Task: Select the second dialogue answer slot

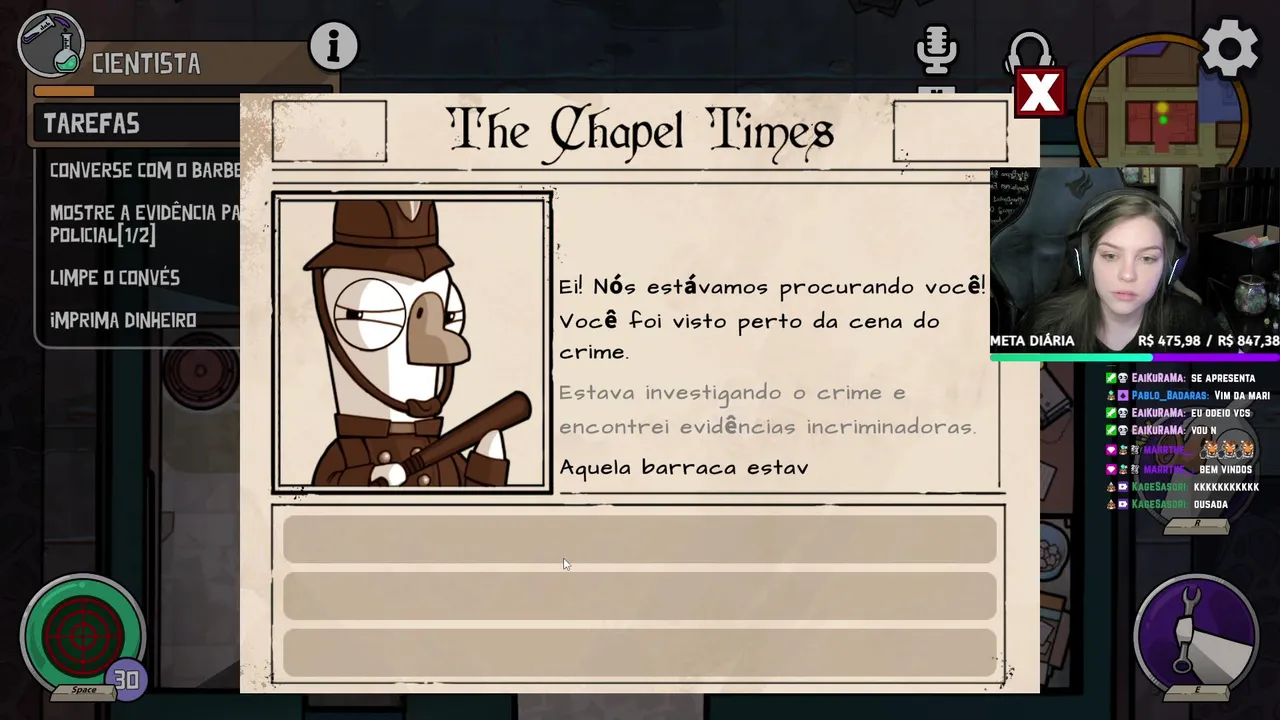Action: click(639, 596)
